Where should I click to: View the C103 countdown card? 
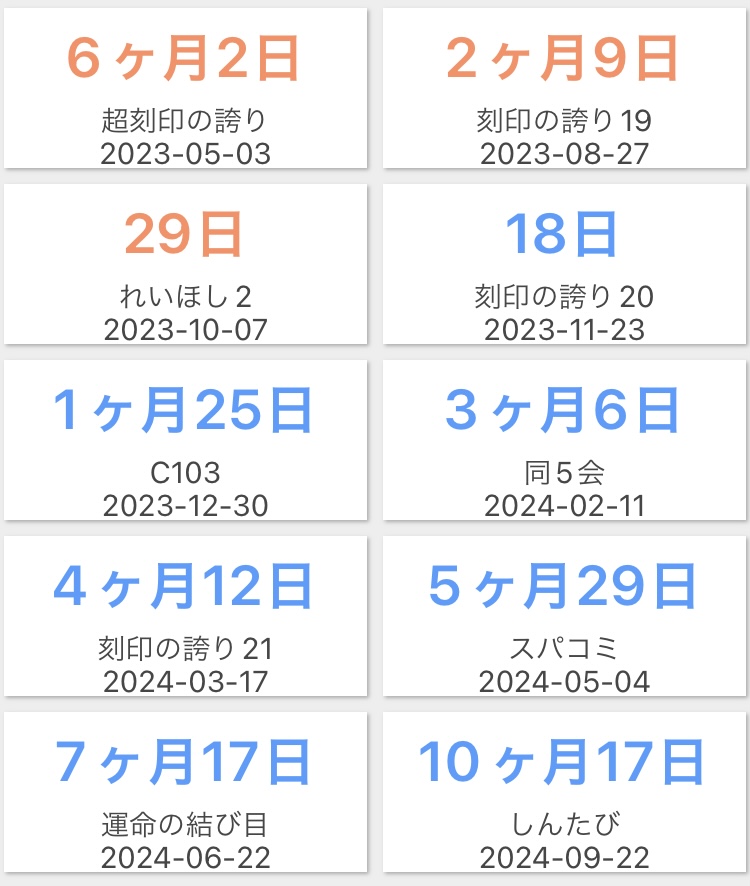[x=185, y=440]
